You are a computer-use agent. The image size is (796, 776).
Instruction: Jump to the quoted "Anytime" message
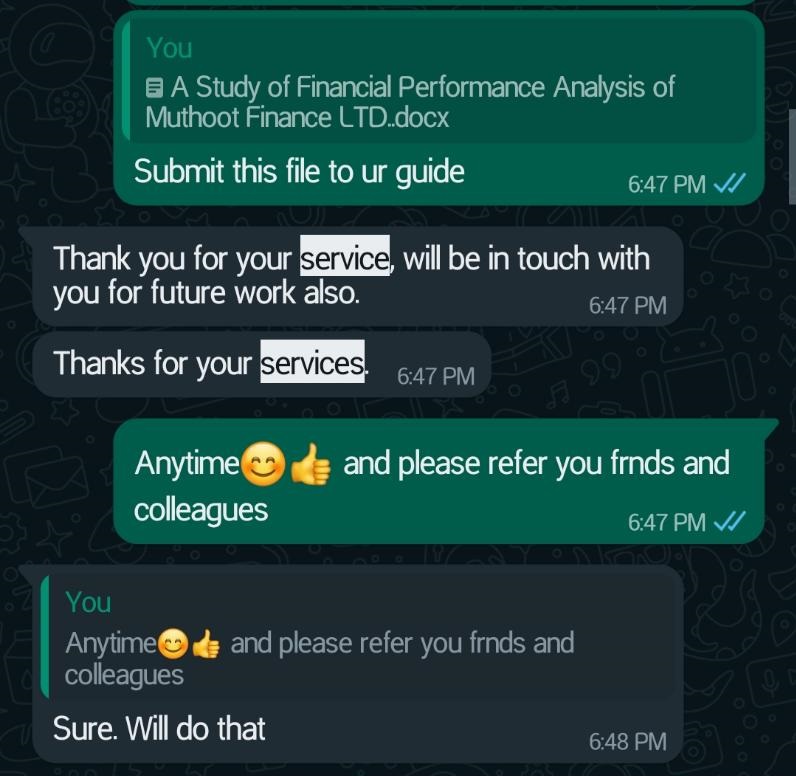360,638
